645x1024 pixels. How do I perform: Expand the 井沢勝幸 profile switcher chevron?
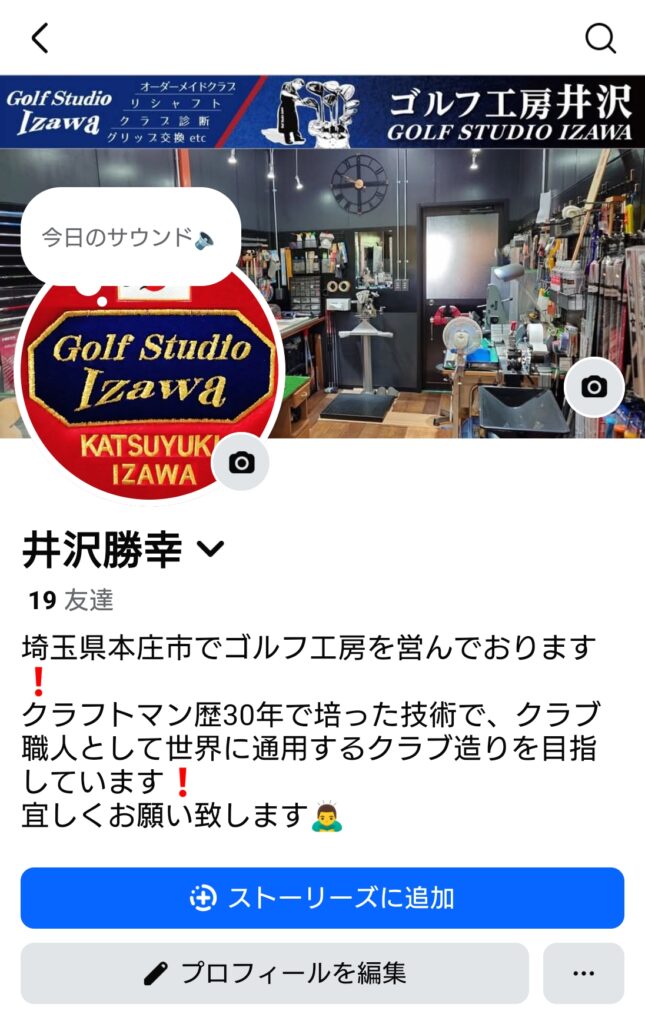tap(212, 549)
